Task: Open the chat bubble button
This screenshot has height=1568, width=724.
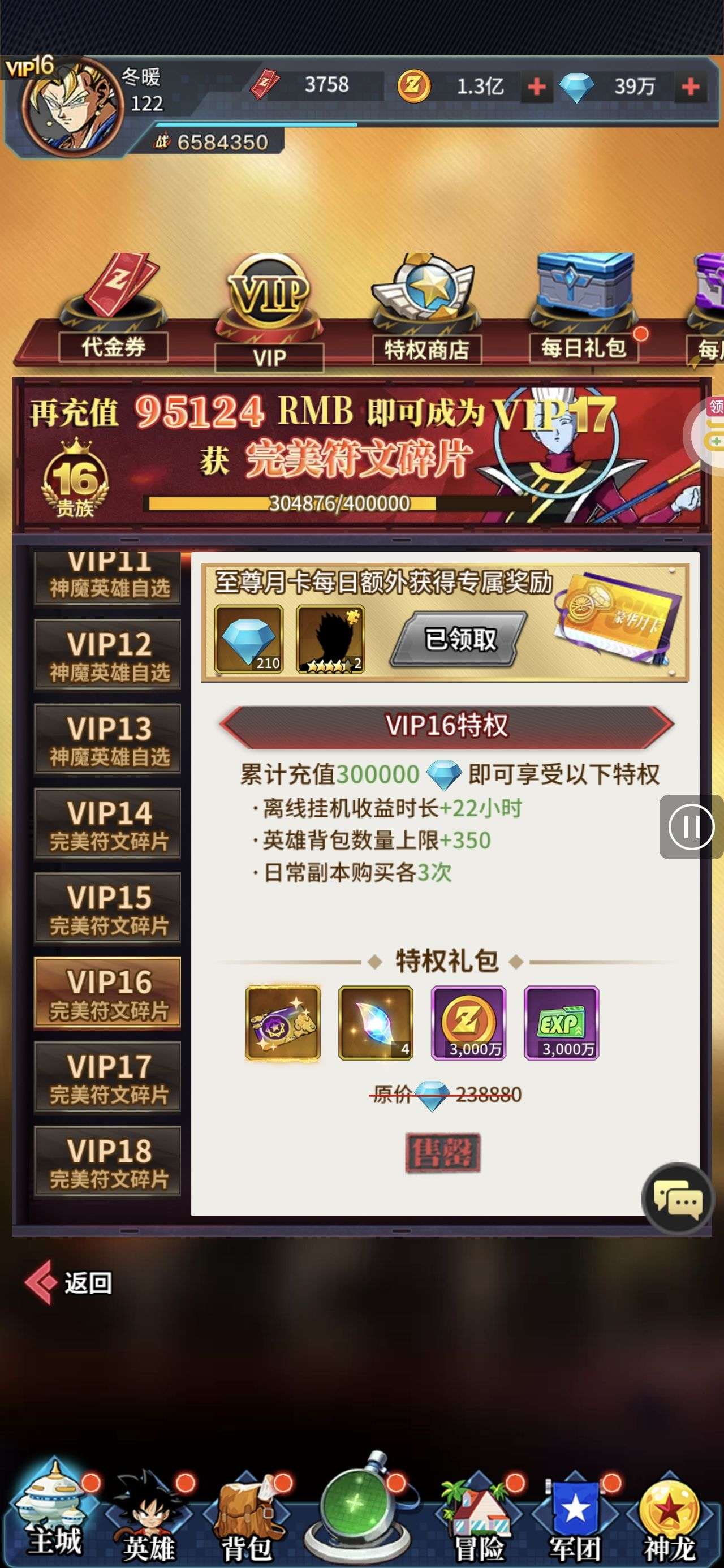Action: tap(678, 1199)
